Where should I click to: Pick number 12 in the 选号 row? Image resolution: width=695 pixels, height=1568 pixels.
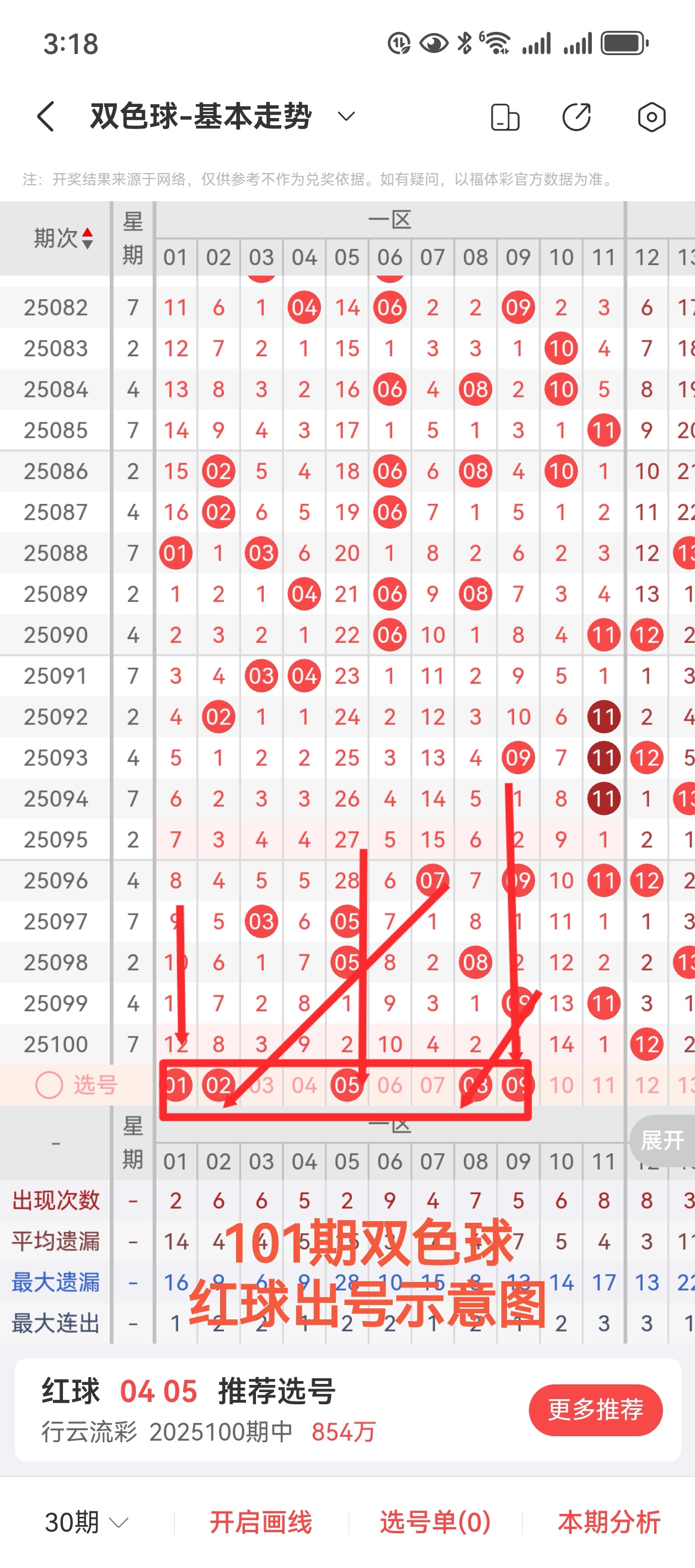pos(646,1084)
